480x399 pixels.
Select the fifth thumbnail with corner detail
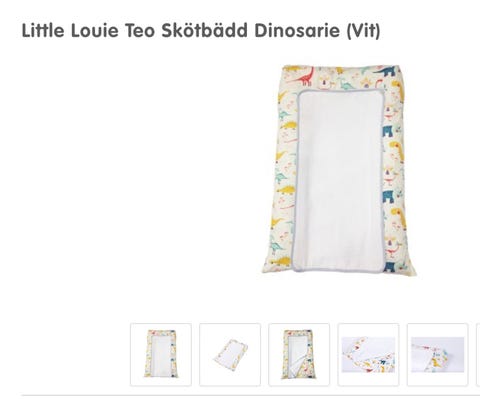437,355
